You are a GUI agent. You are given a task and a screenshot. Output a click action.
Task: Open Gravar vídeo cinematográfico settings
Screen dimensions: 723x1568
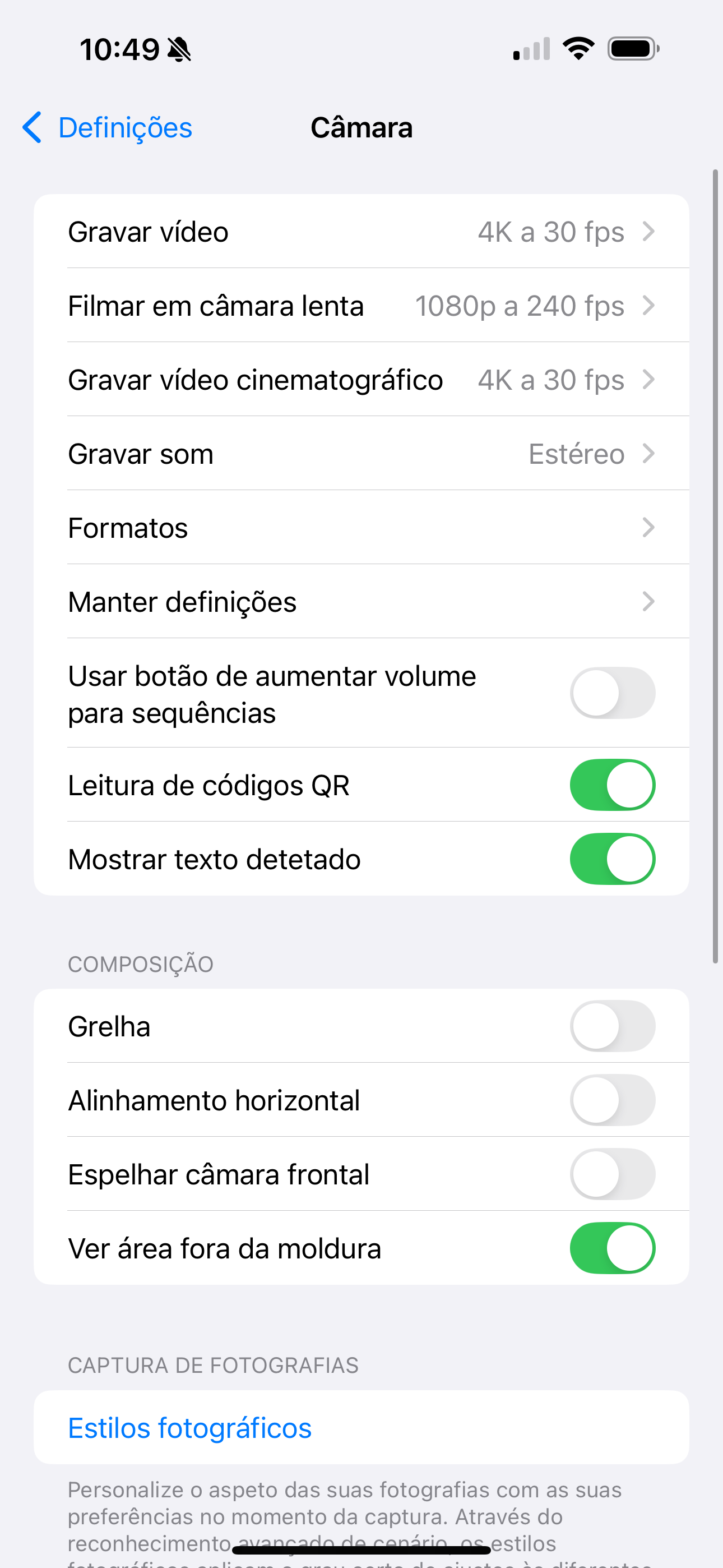(361, 380)
